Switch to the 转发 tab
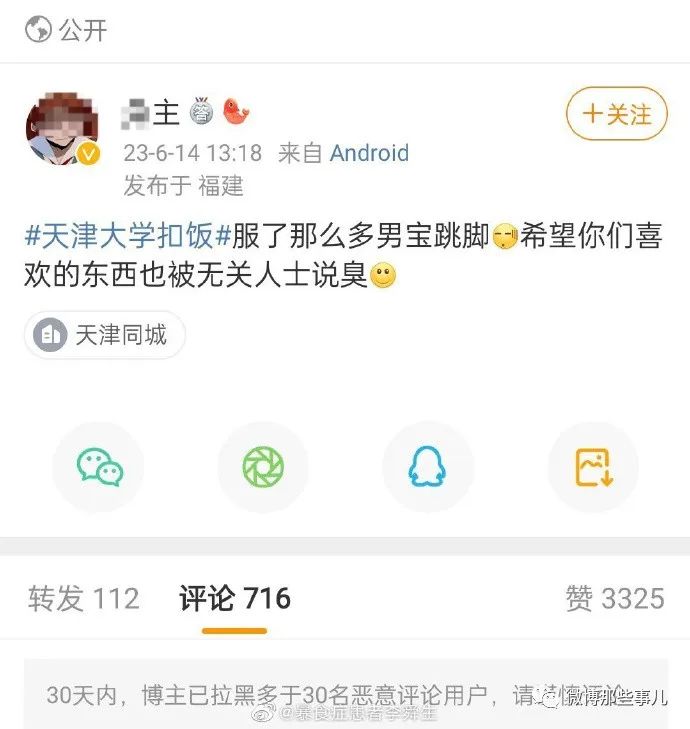Viewport: 690px width, 729px height. coord(84,599)
